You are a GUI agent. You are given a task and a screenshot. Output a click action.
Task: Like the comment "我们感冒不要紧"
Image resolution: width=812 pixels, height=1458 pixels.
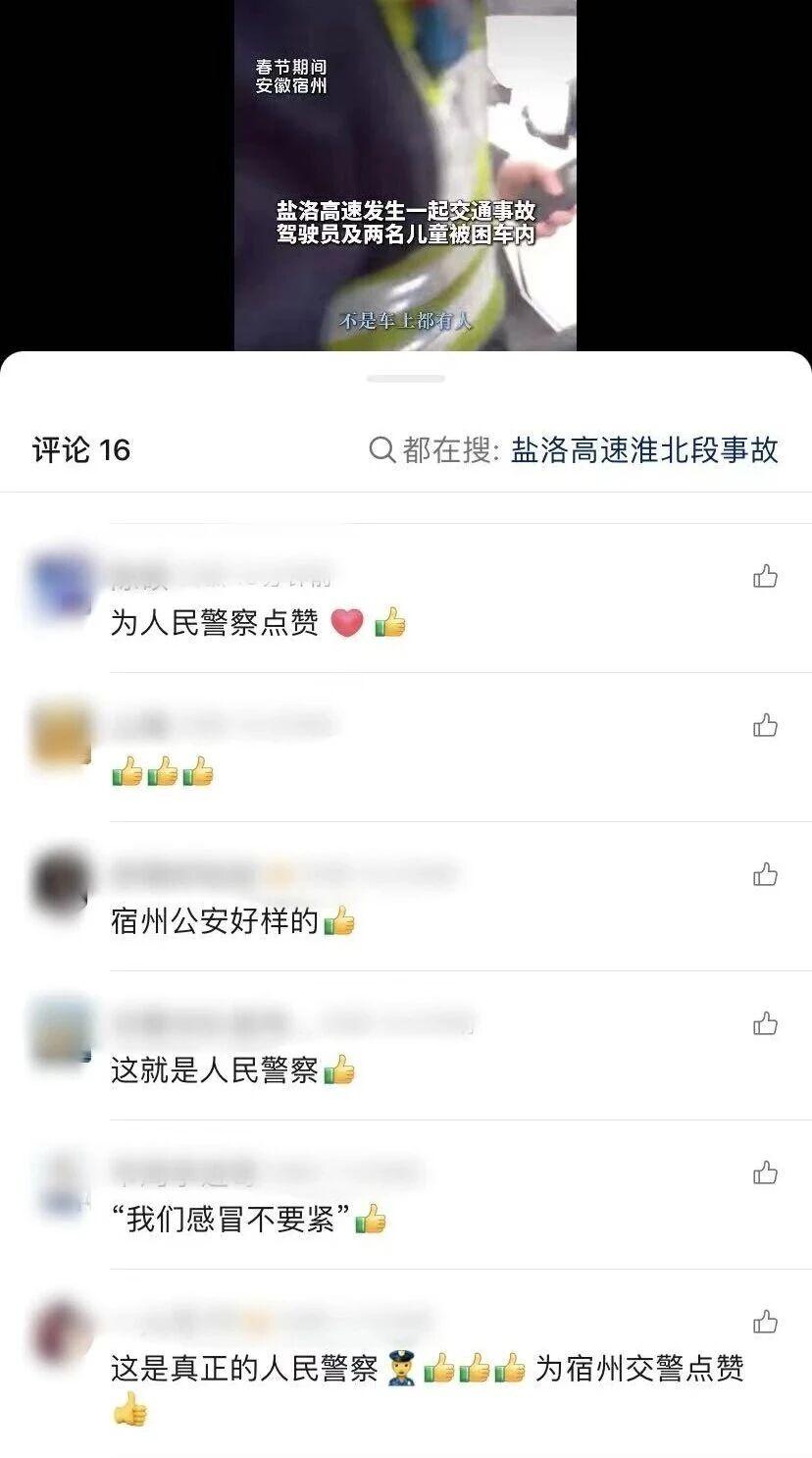(x=765, y=1173)
